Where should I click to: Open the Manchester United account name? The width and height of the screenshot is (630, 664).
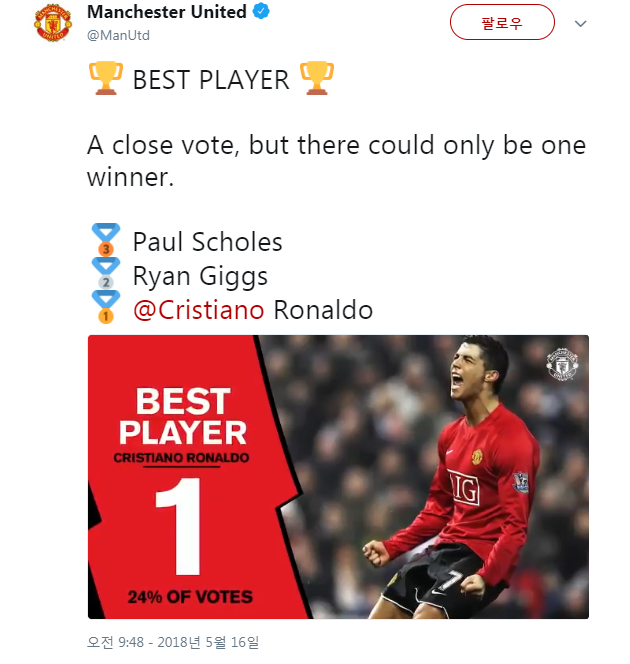[166, 13]
